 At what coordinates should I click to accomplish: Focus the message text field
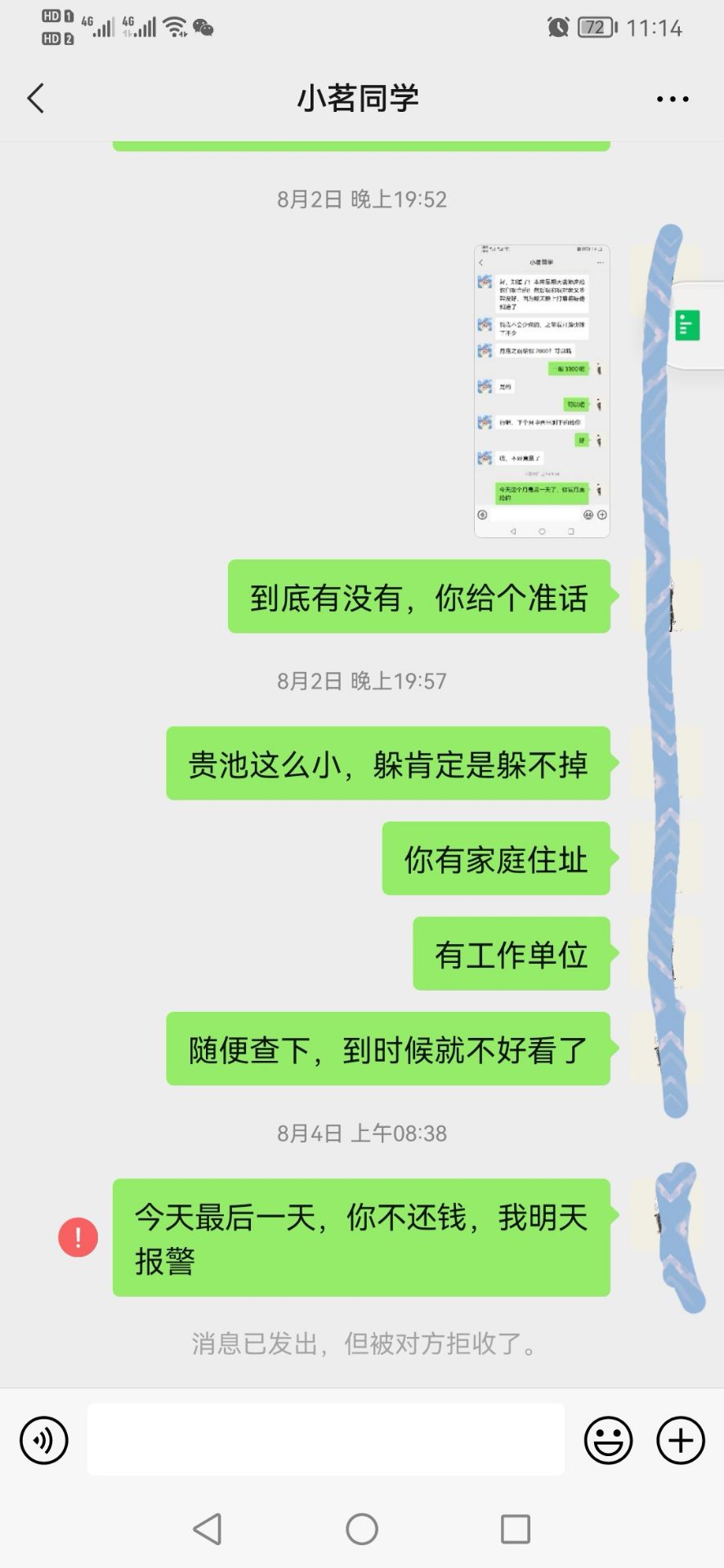coord(325,1440)
